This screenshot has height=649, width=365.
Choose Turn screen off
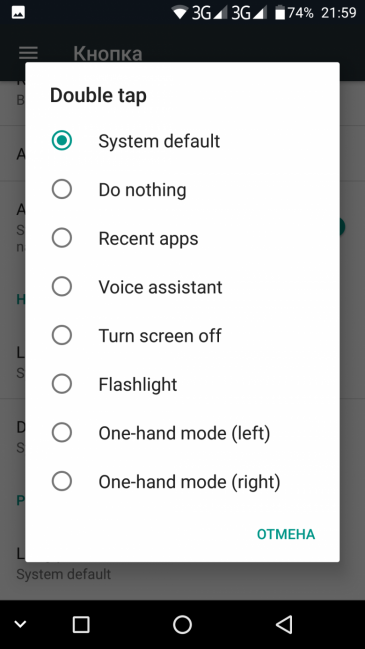pos(182,336)
